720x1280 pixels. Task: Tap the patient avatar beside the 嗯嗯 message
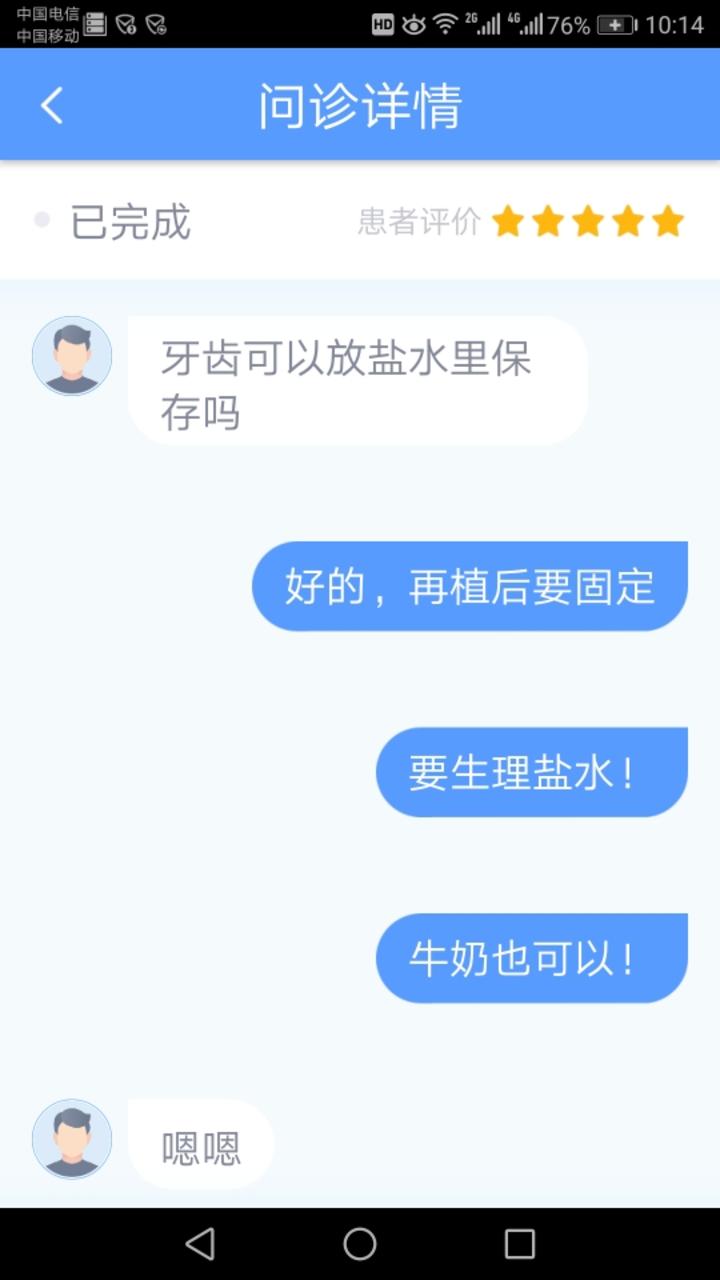(72, 1139)
